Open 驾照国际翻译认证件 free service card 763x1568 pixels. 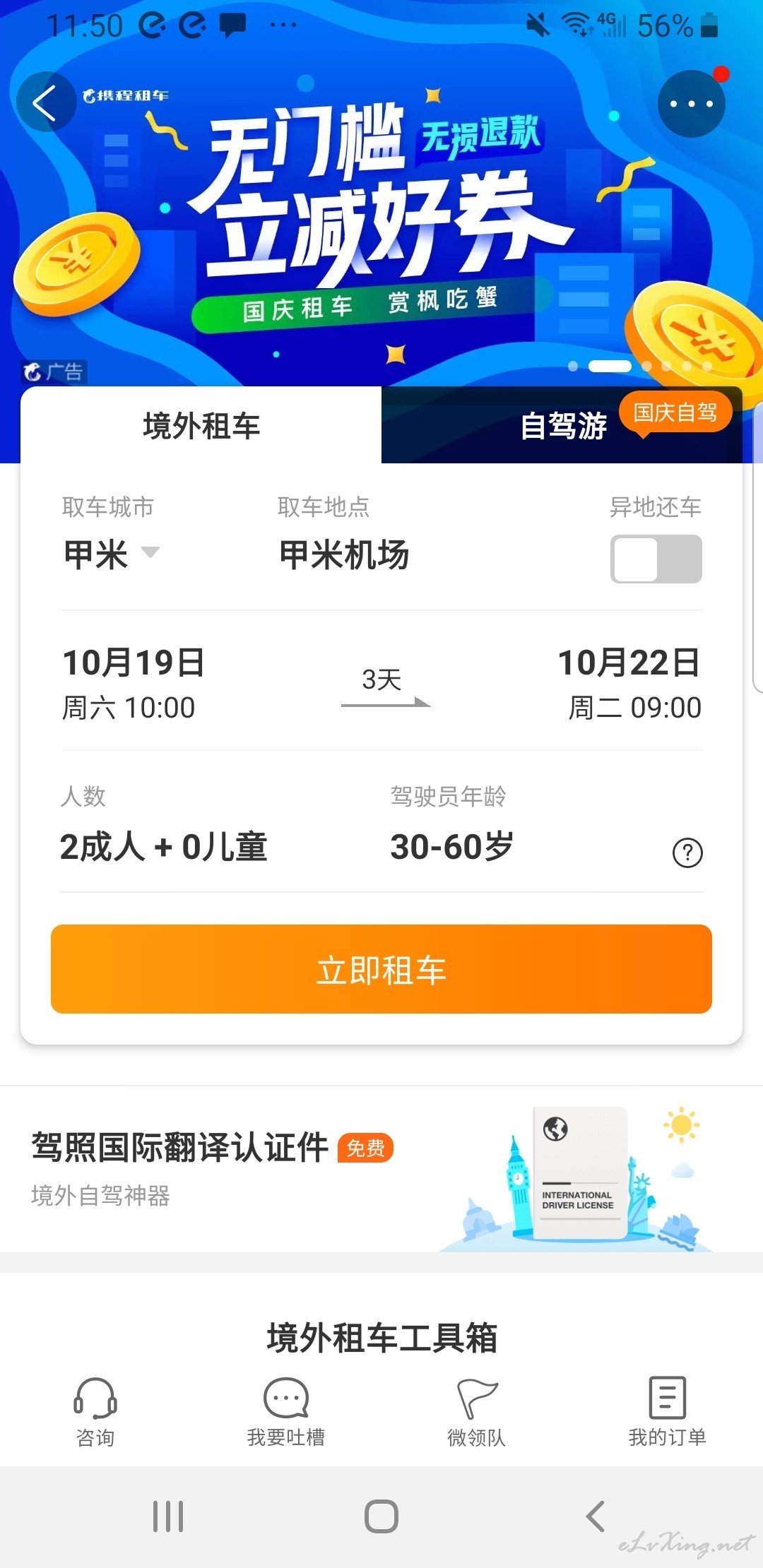pyautogui.click(x=381, y=1170)
